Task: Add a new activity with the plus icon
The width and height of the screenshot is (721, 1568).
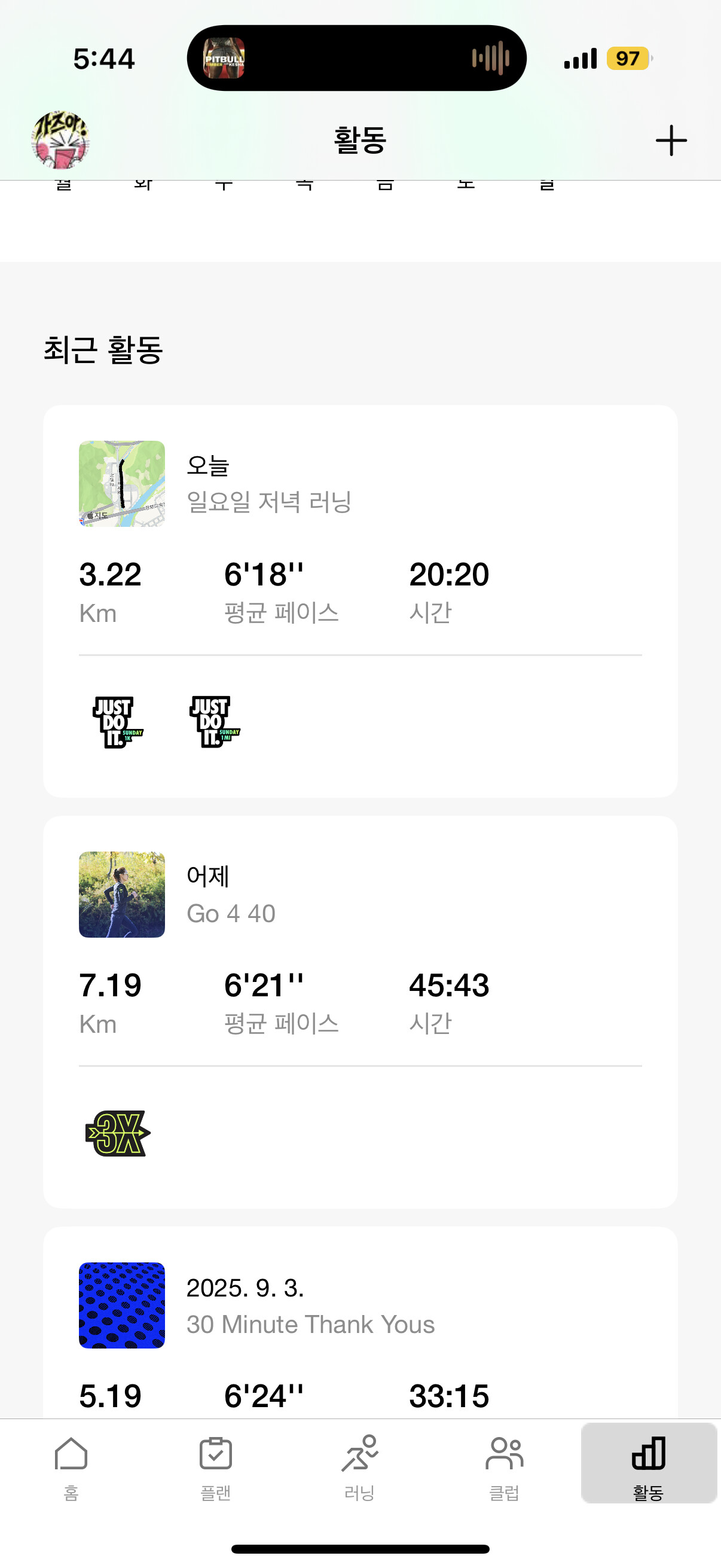Action: coord(671,141)
